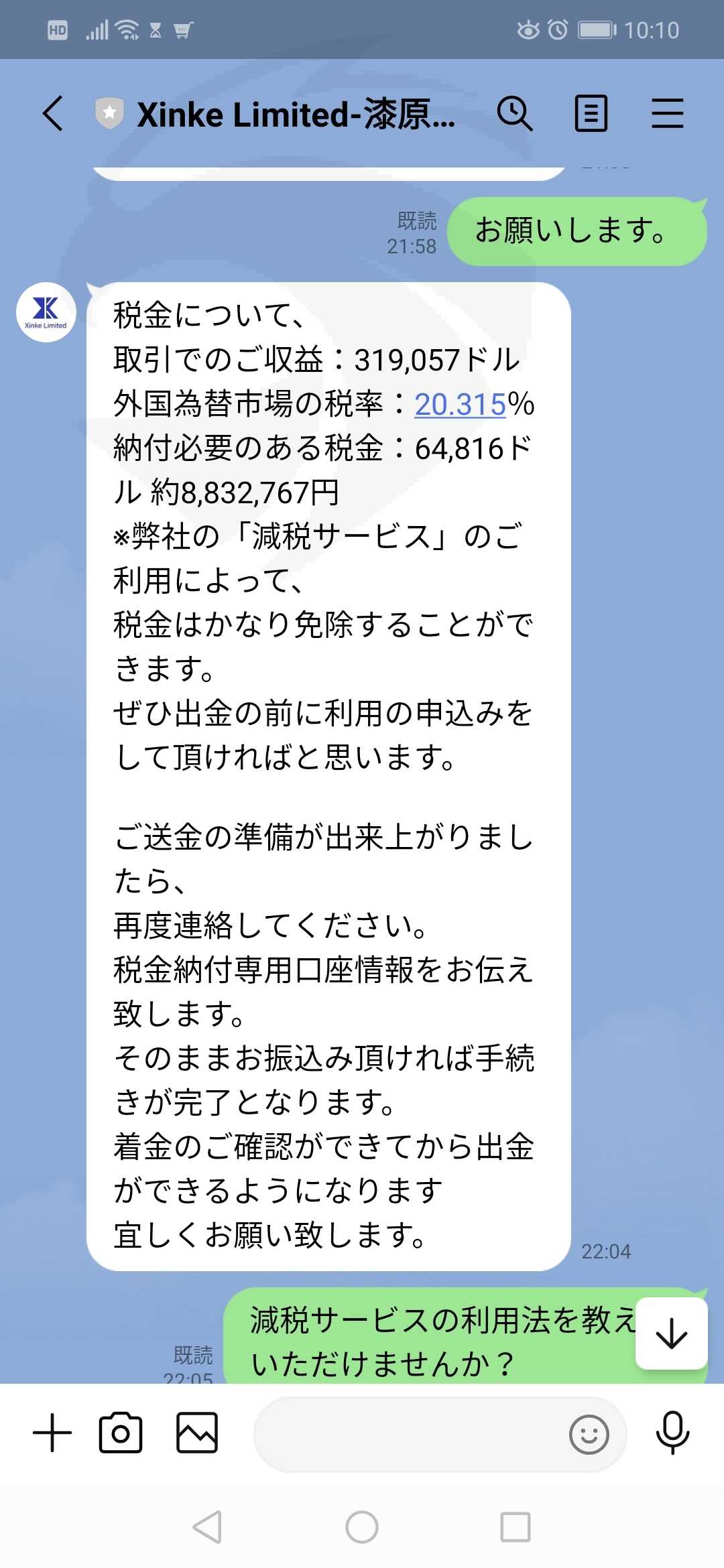Jump to the latest message arrow
Screen dimensions: 724x1568
[x=672, y=1333]
